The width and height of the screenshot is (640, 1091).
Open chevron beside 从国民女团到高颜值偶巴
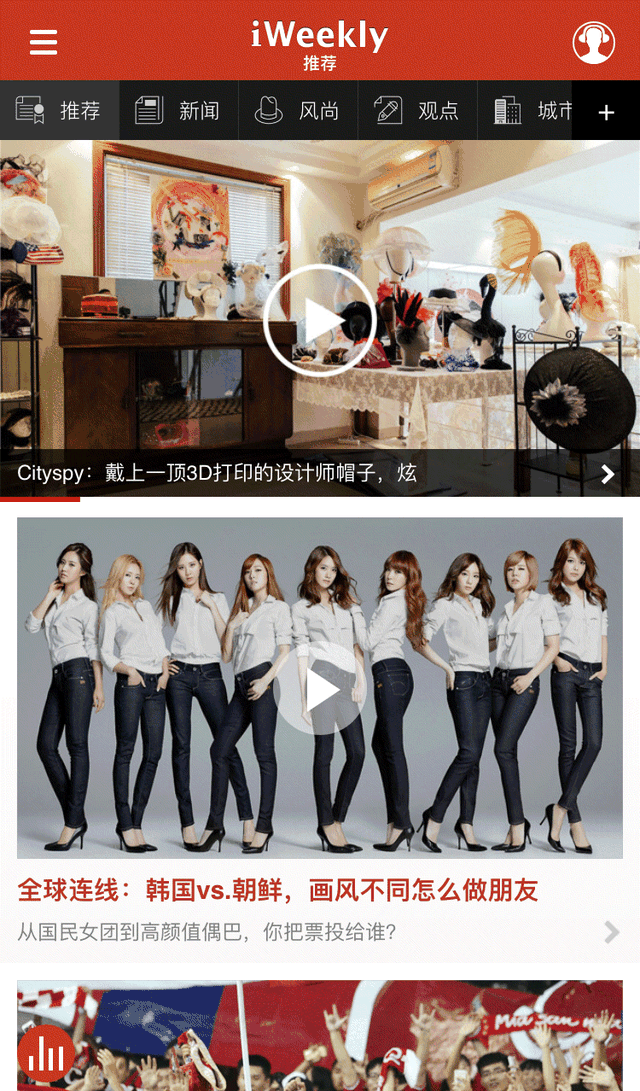[611, 933]
